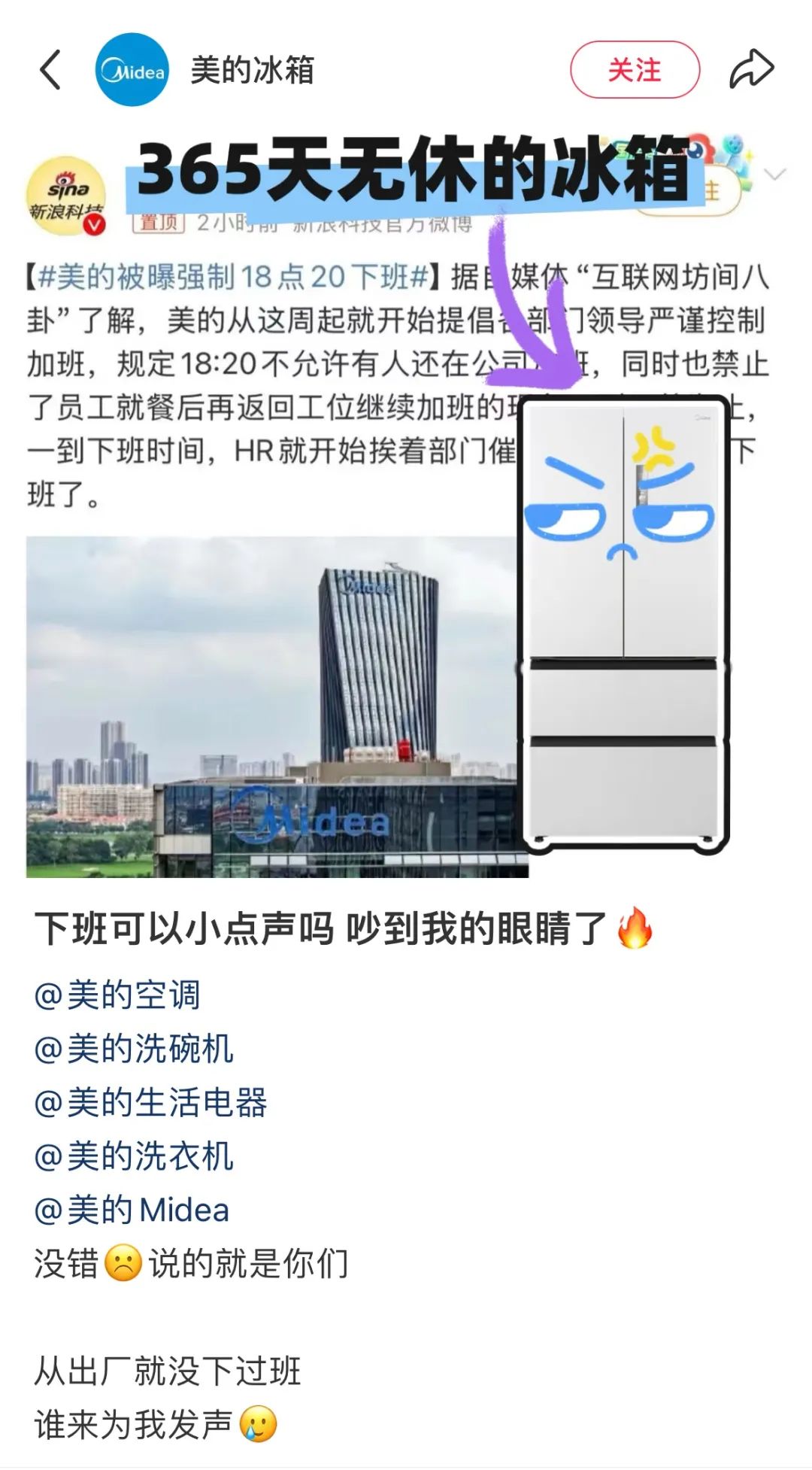812x1470 pixels.
Task: Open mentioned account @美的洗碗机
Action: [x=134, y=1049]
